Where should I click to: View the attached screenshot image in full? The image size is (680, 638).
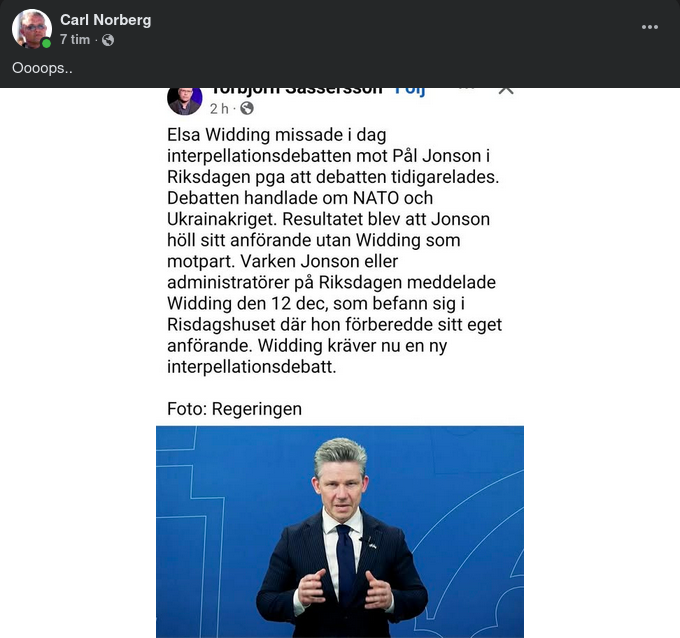click(x=340, y=360)
